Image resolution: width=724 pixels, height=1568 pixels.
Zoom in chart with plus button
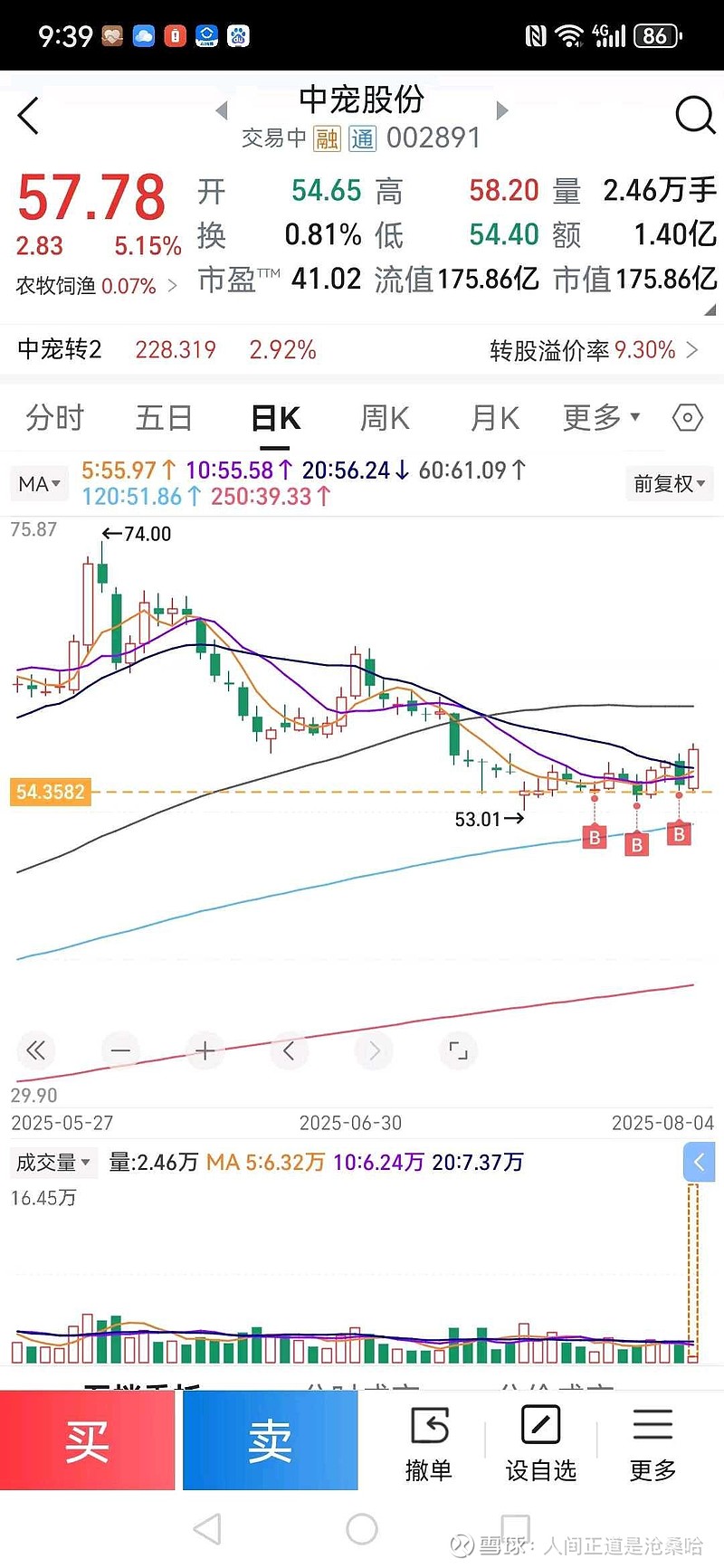[205, 1050]
